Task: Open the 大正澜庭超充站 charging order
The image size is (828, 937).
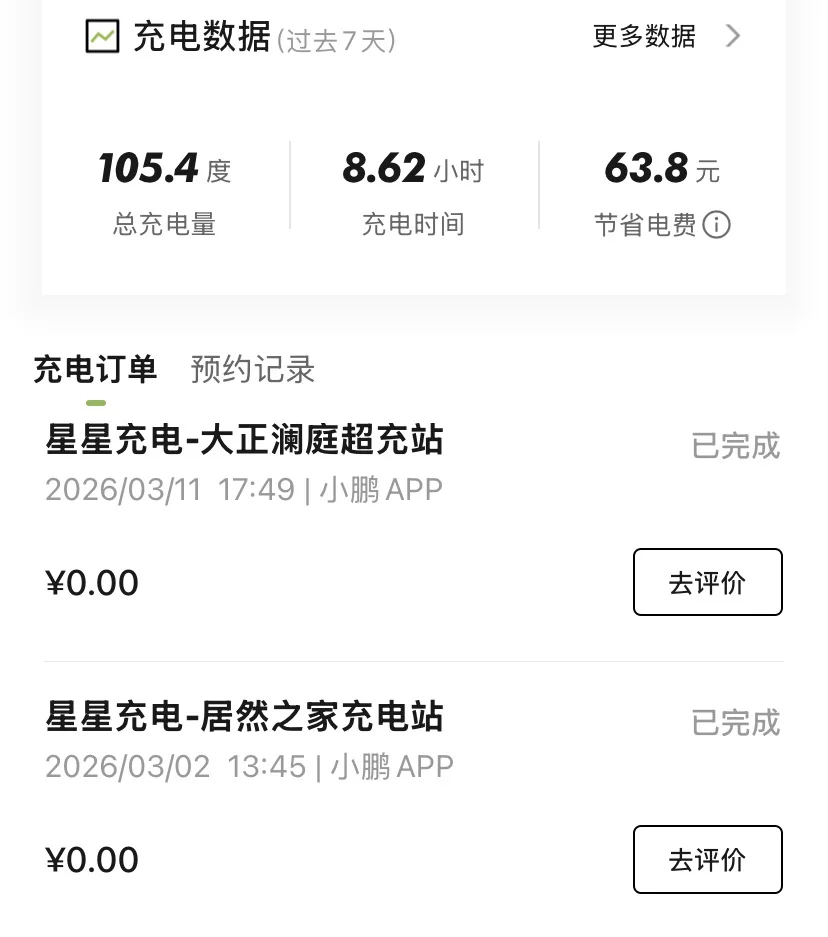Action: pyautogui.click(x=245, y=440)
